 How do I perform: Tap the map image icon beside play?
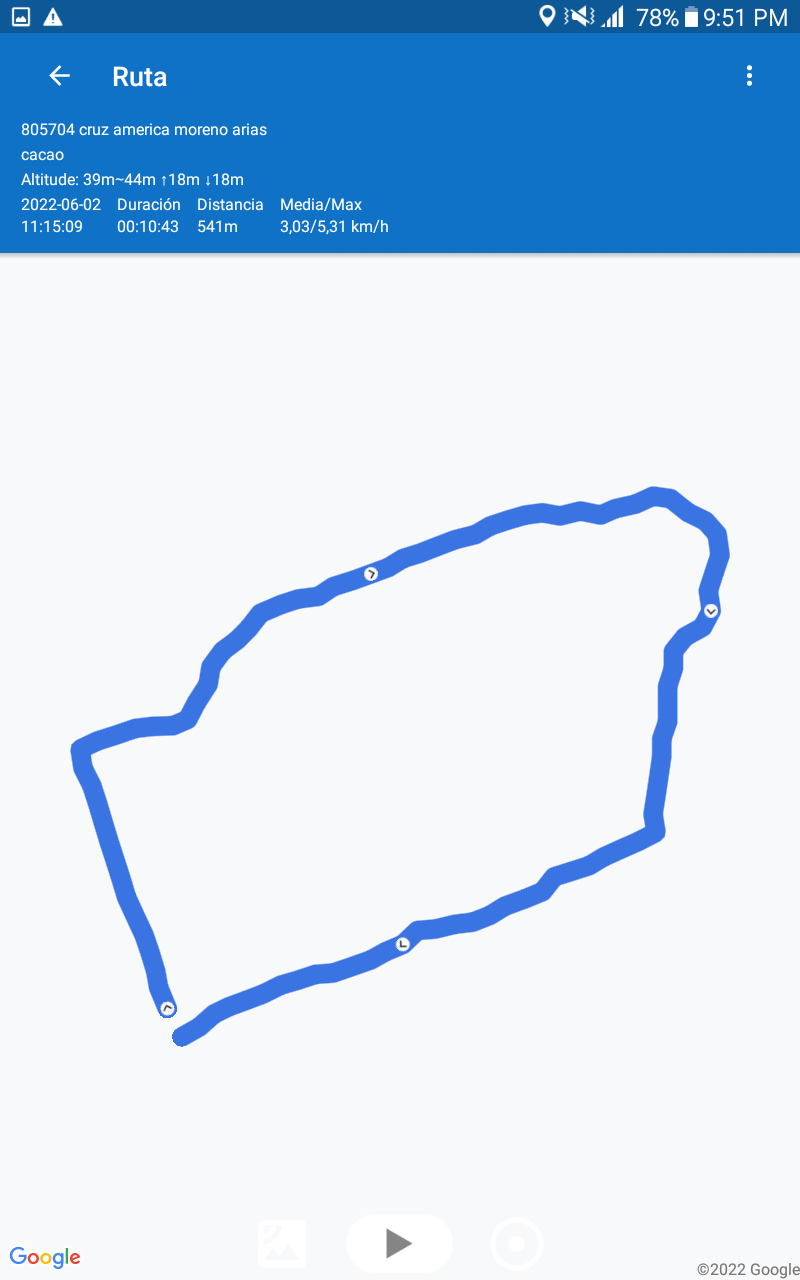pos(282,1244)
